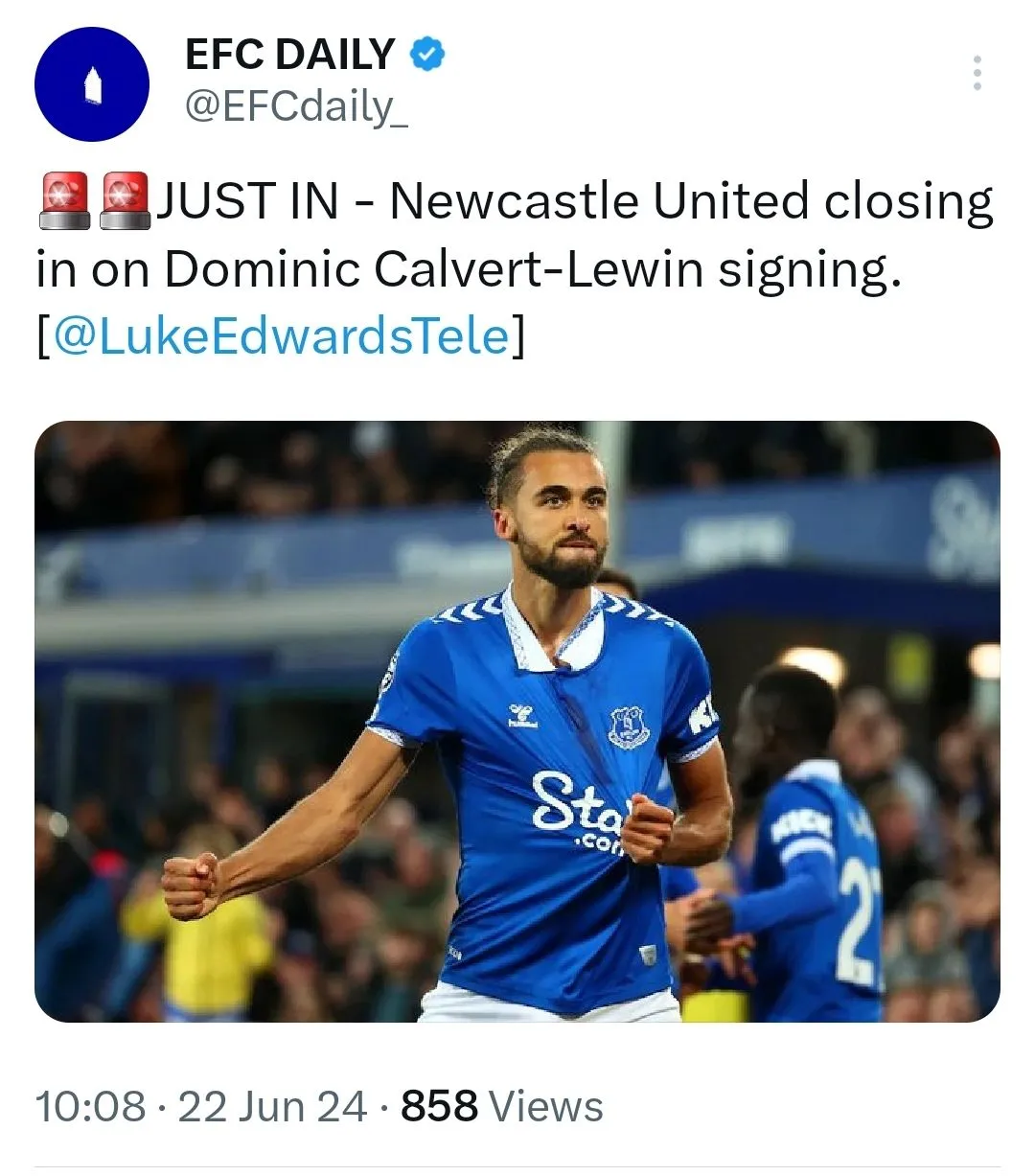
Task: View the attached Calvert-Lewin photo
Action: click(x=517, y=721)
